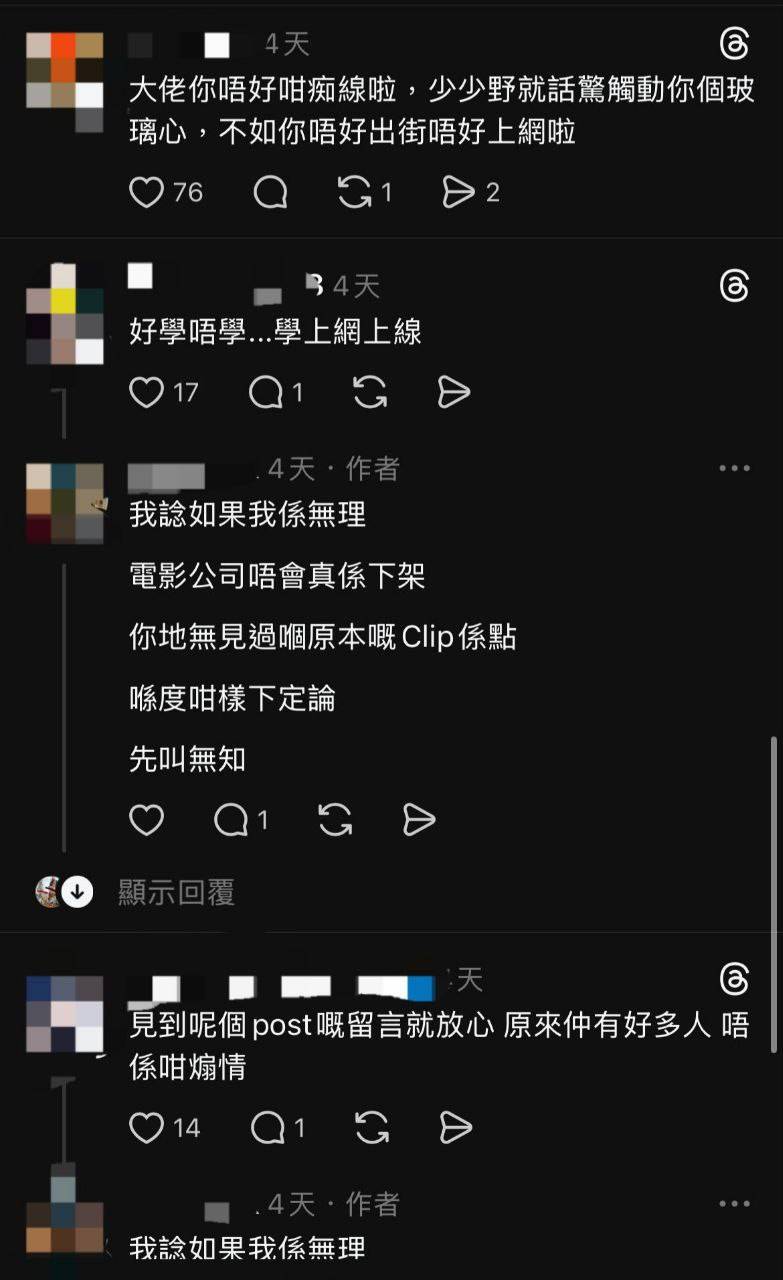Comment on the author's reply ending 先叫無知

coord(232,821)
